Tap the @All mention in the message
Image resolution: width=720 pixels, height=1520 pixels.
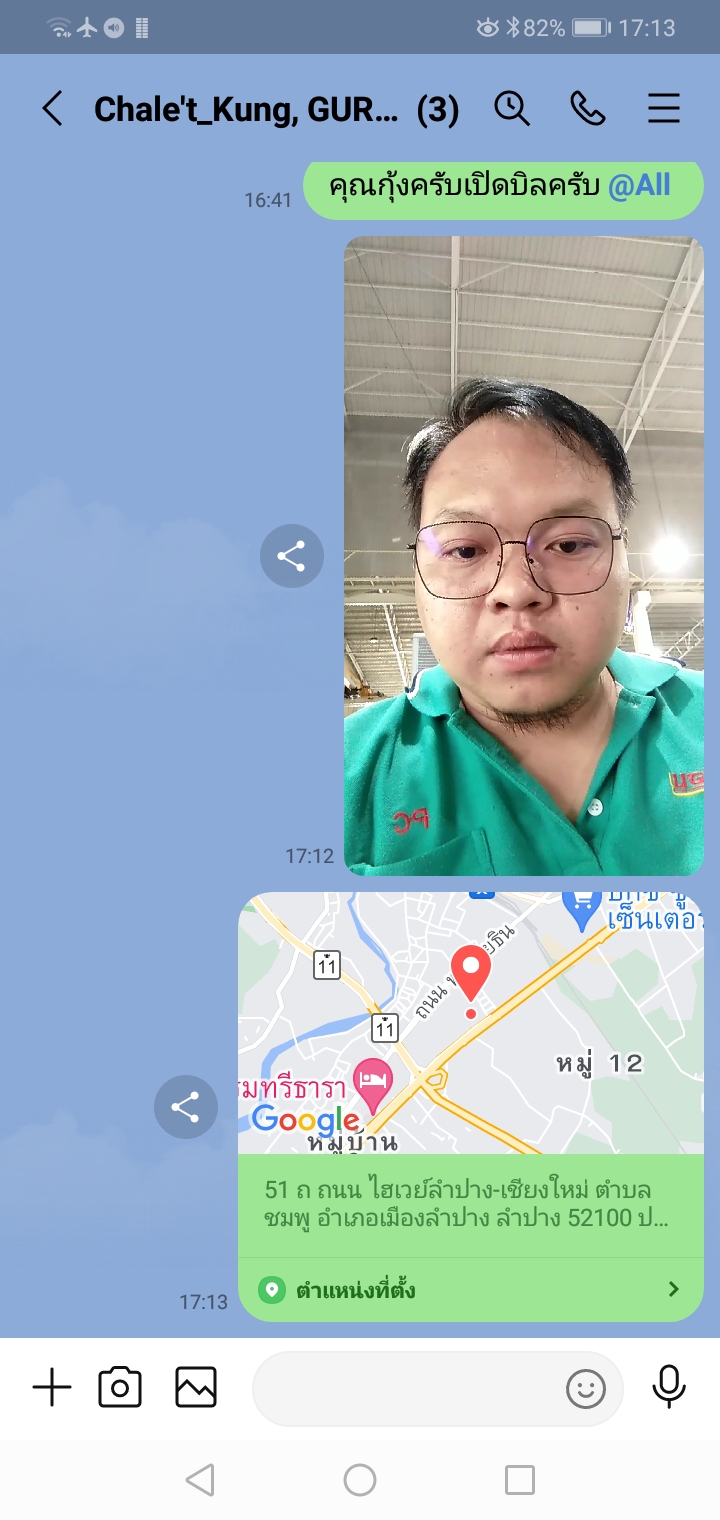[x=639, y=186]
